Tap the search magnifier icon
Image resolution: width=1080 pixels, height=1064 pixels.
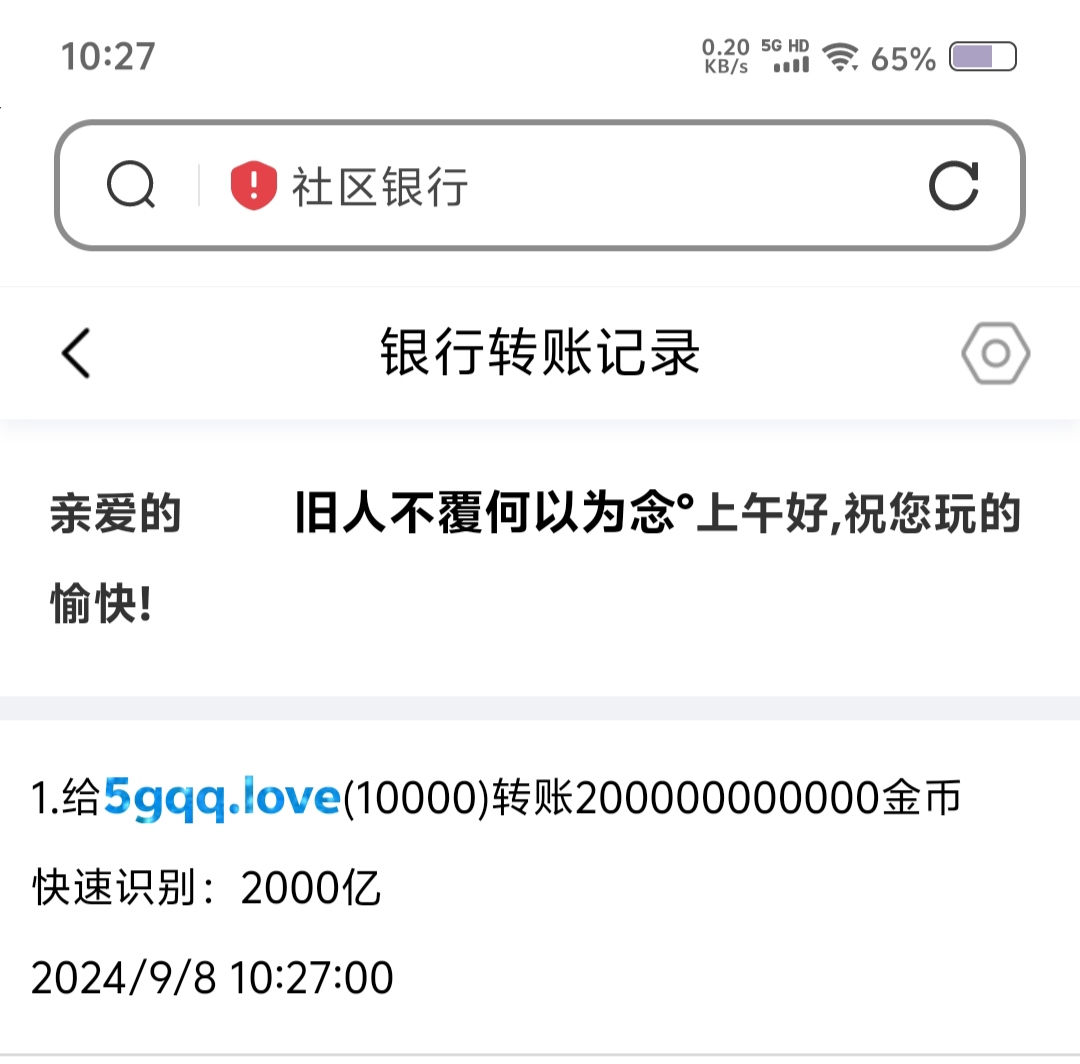[x=131, y=186]
